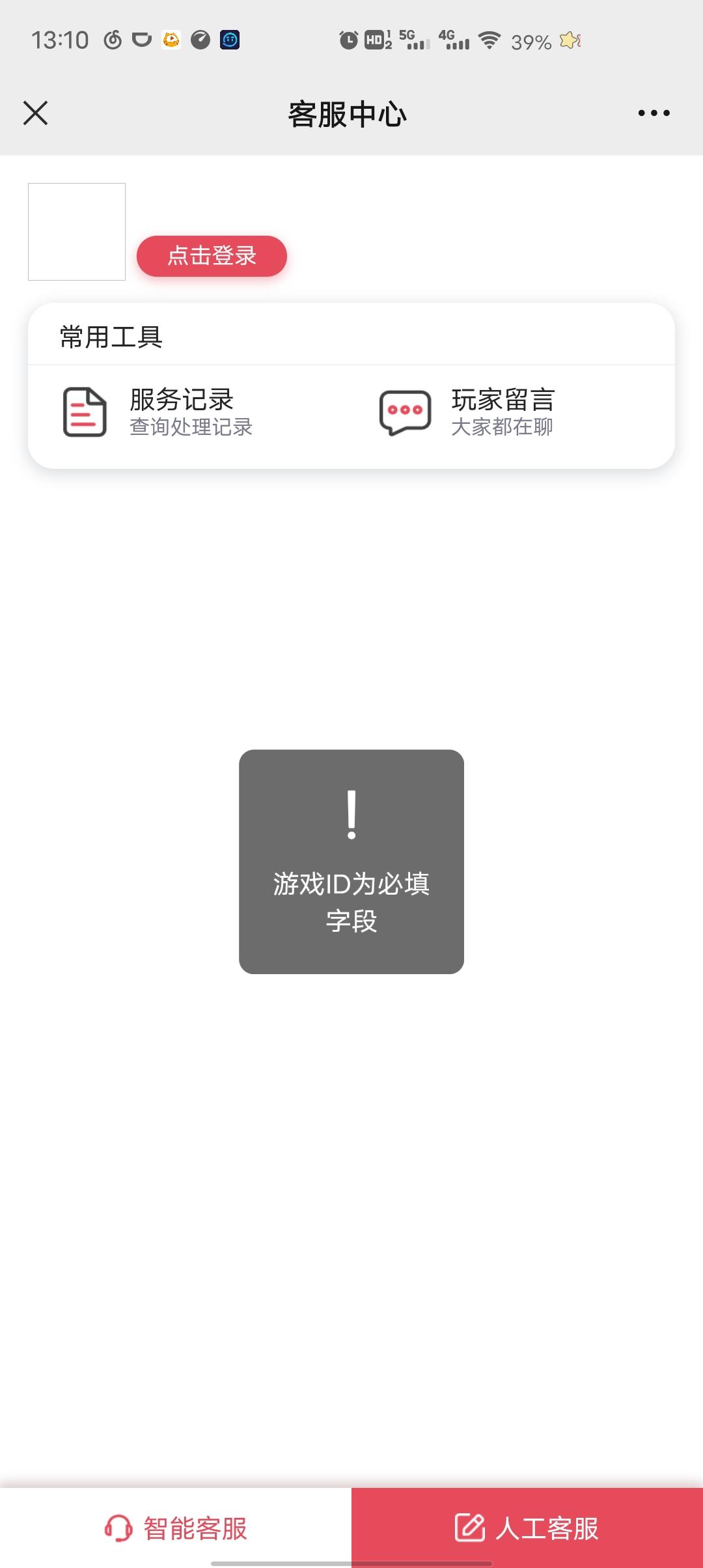Tap the empty avatar placeholder box
The height and width of the screenshot is (1568, 703).
click(77, 232)
